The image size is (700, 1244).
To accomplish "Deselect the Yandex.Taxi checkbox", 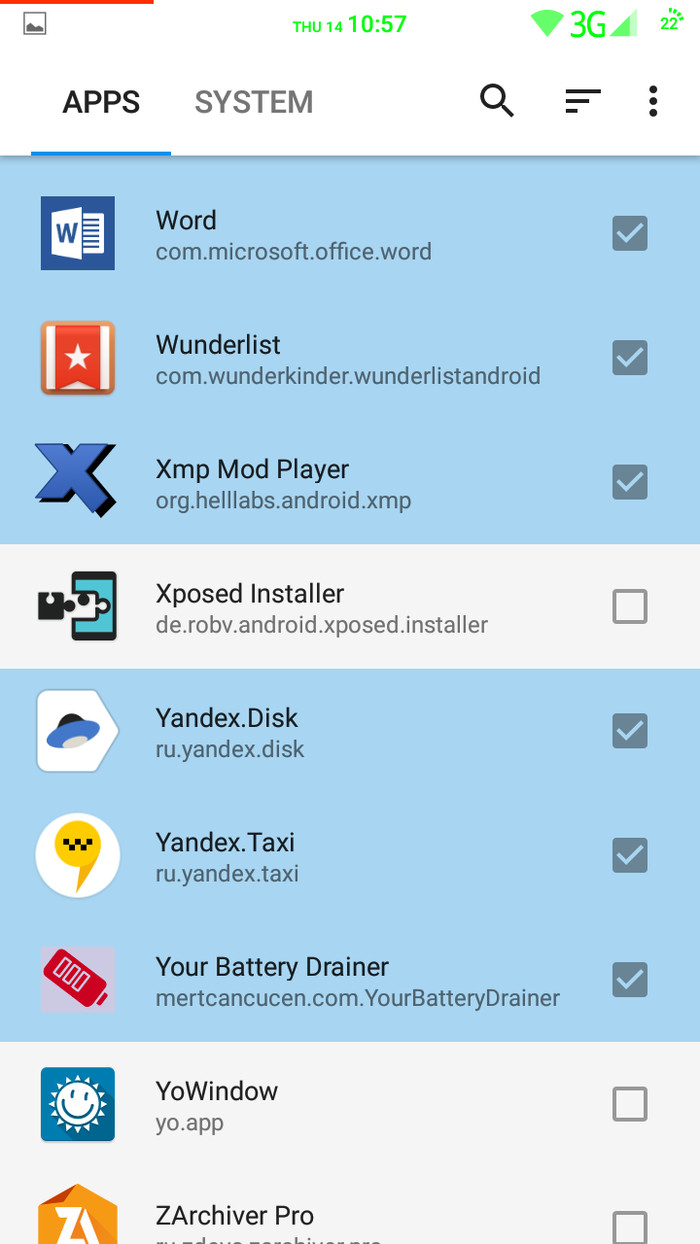I will [x=630, y=855].
